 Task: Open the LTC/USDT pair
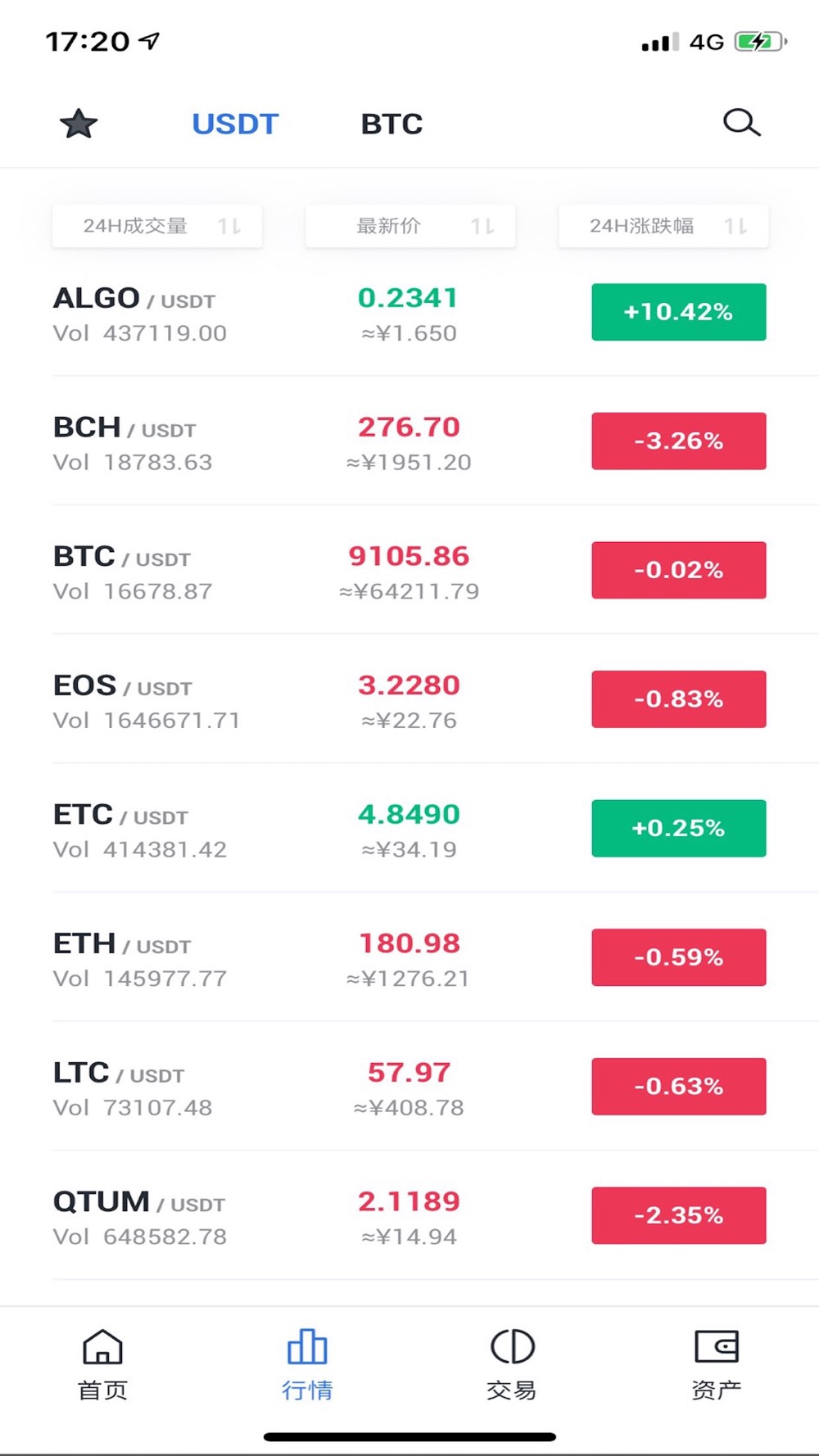tap(409, 1087)
